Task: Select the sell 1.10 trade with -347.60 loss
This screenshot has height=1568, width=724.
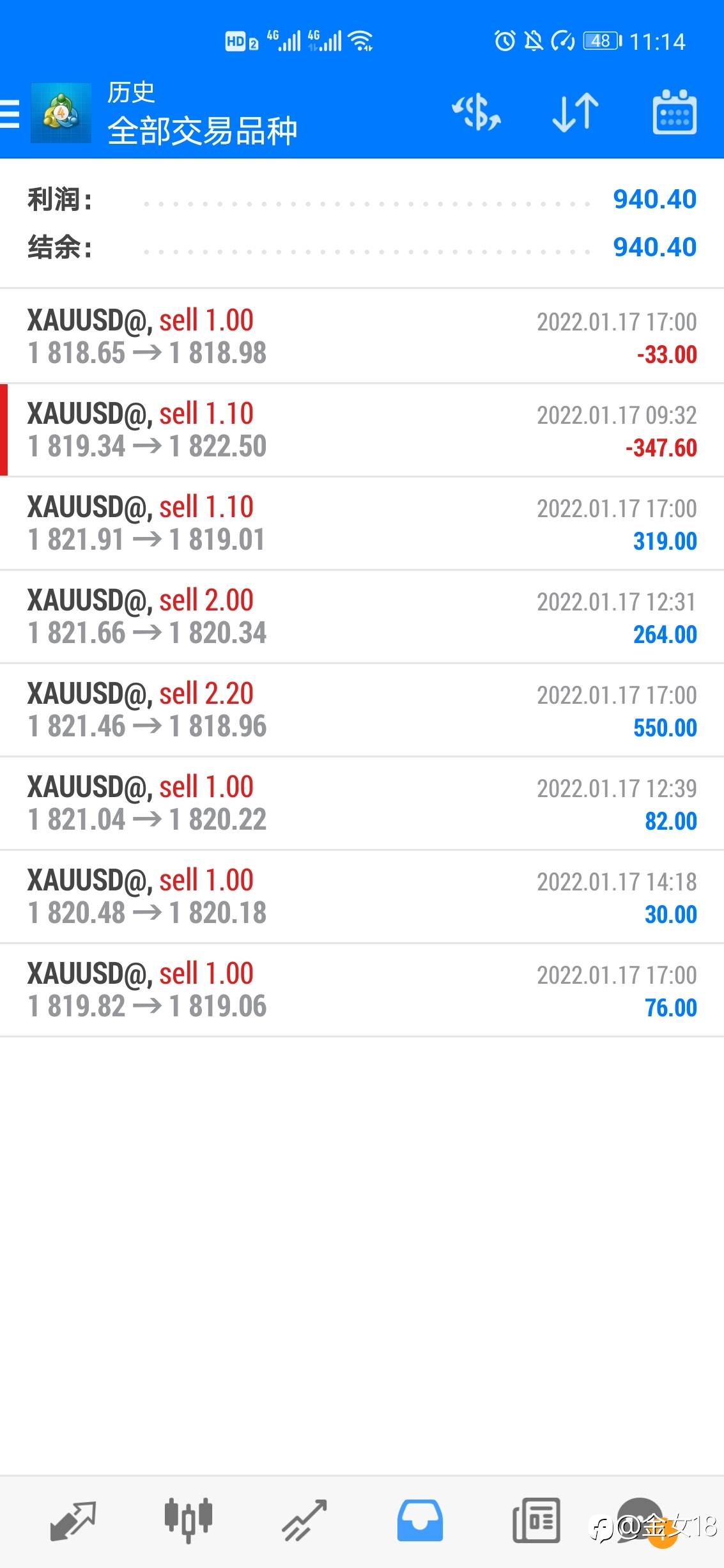Action: click(x=362, y=430)
